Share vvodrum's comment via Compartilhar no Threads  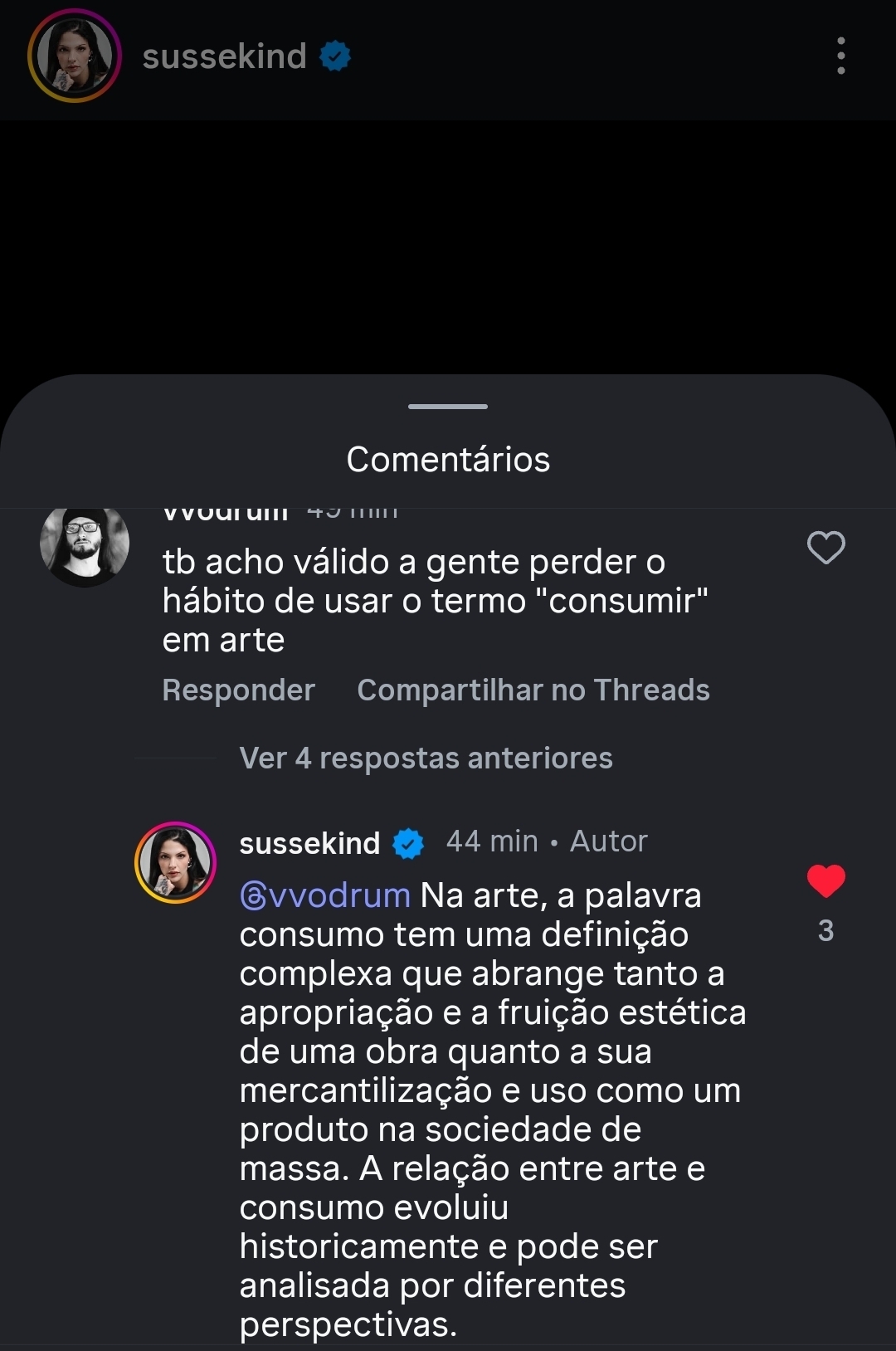[533, 690]
